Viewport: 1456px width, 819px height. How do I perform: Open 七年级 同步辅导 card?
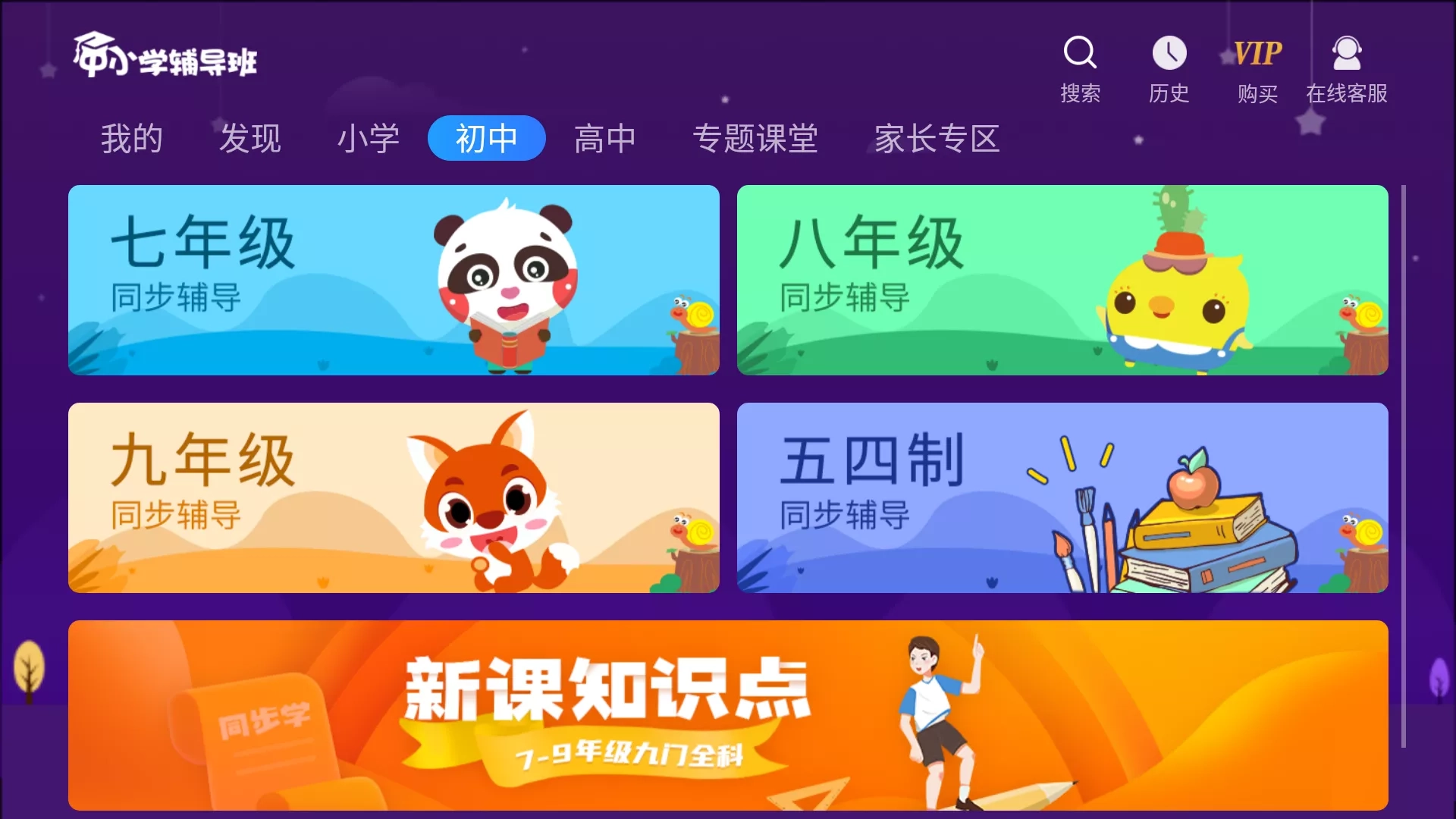point(394,280)
